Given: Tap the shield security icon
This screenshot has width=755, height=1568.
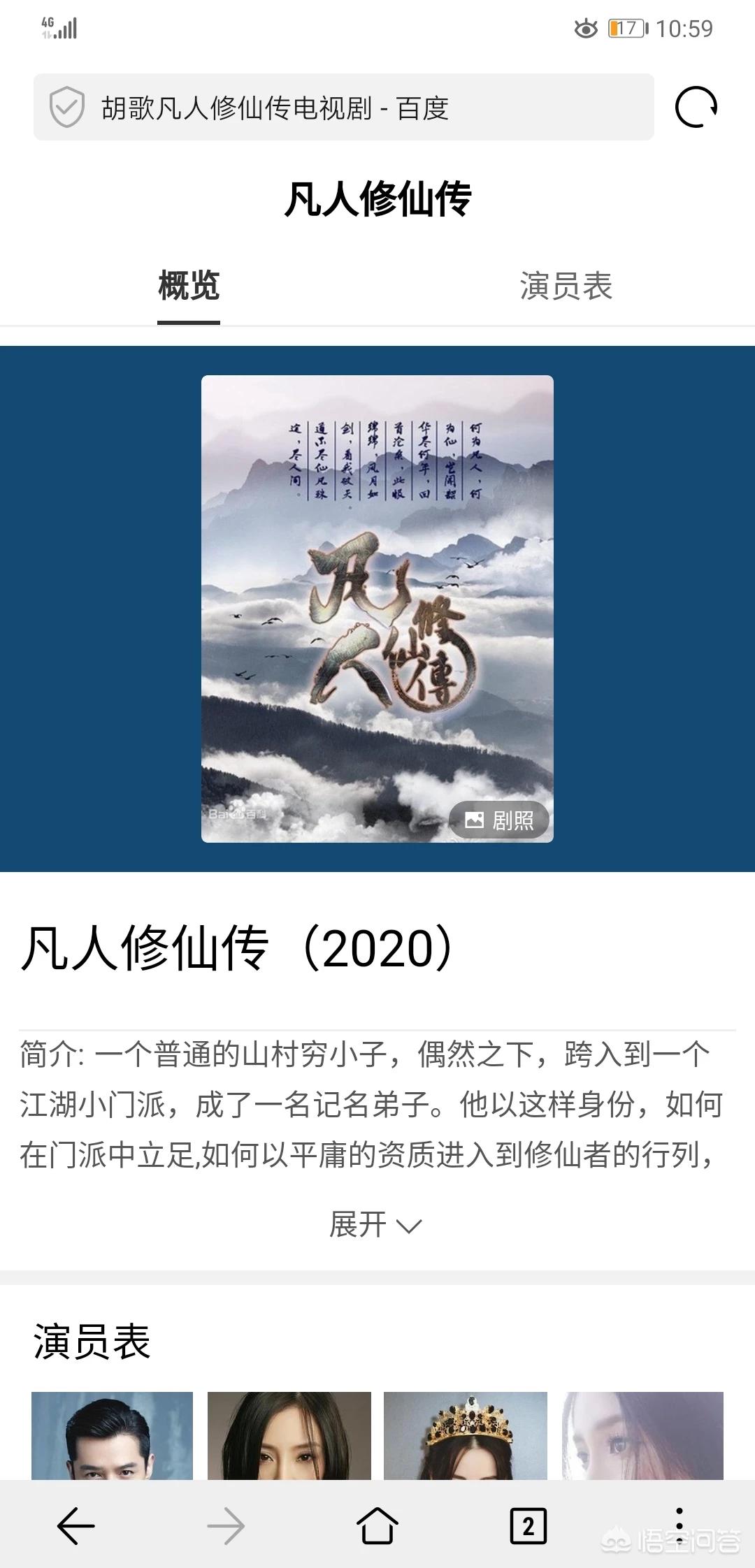Looking at the screenshot, I should [x=67, y=107].
